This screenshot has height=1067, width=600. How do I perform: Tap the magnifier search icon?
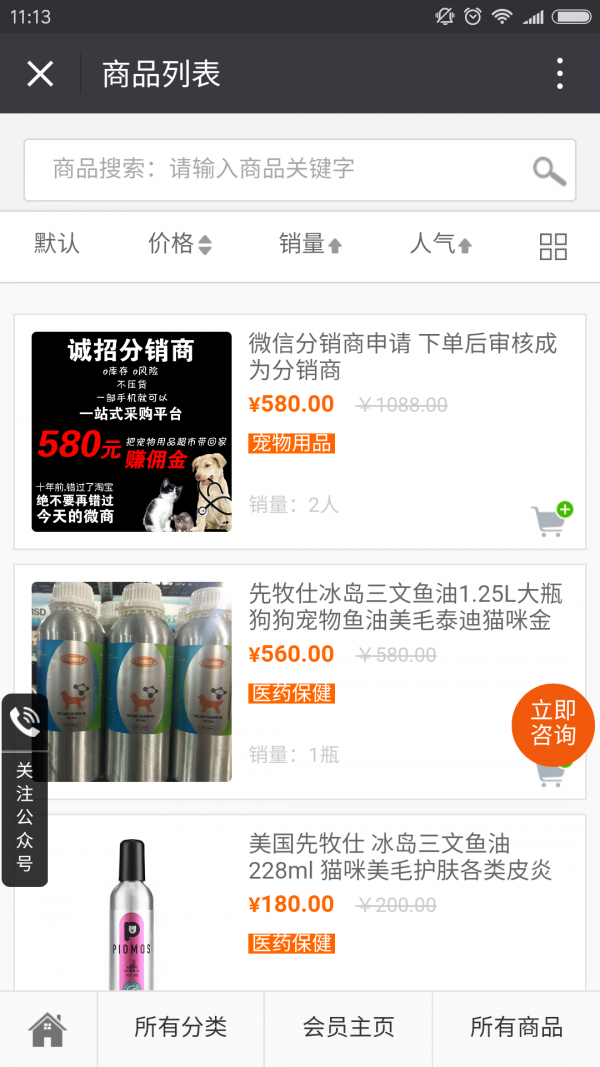[549, 171]
